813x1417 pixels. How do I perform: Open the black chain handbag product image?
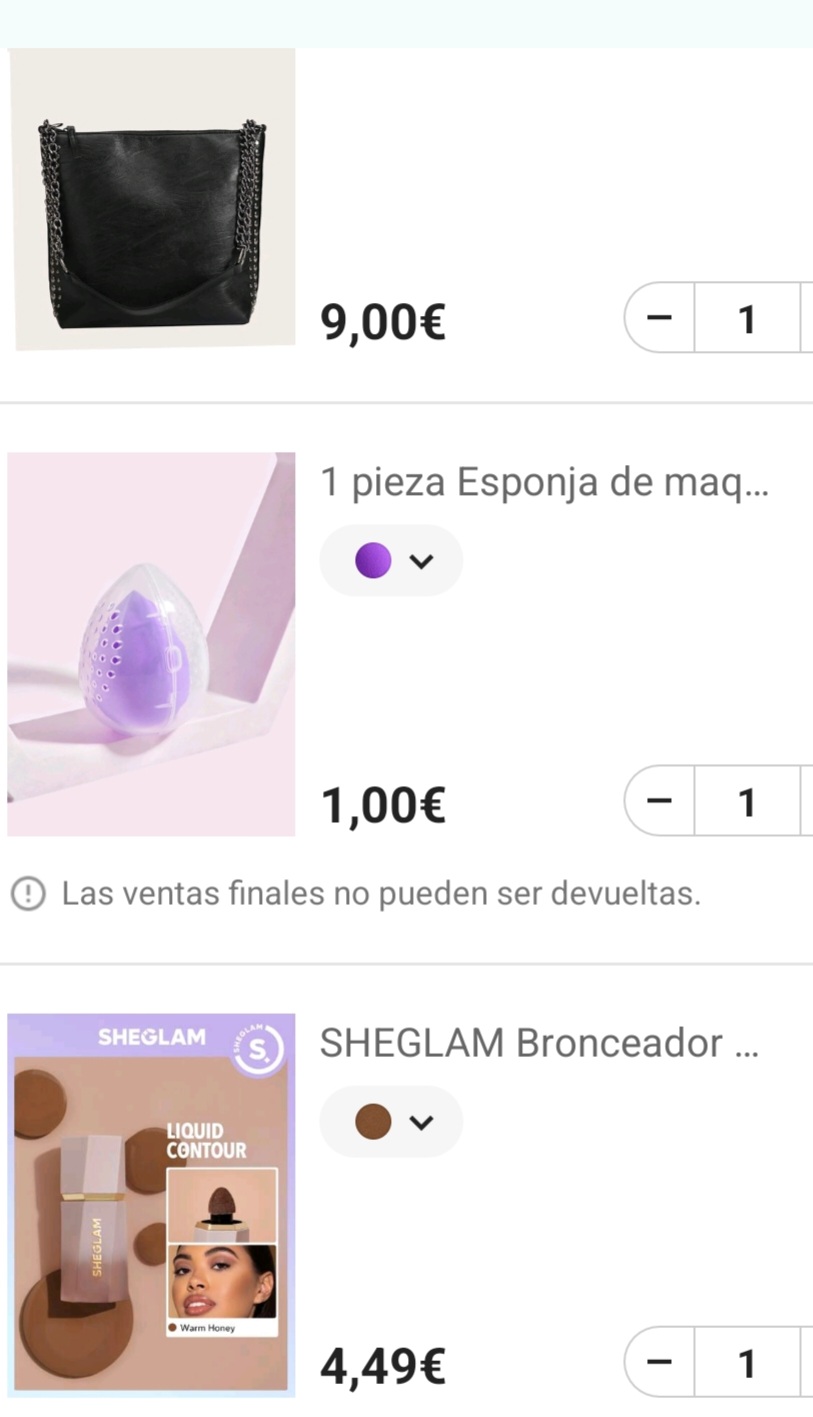point(152,200)
